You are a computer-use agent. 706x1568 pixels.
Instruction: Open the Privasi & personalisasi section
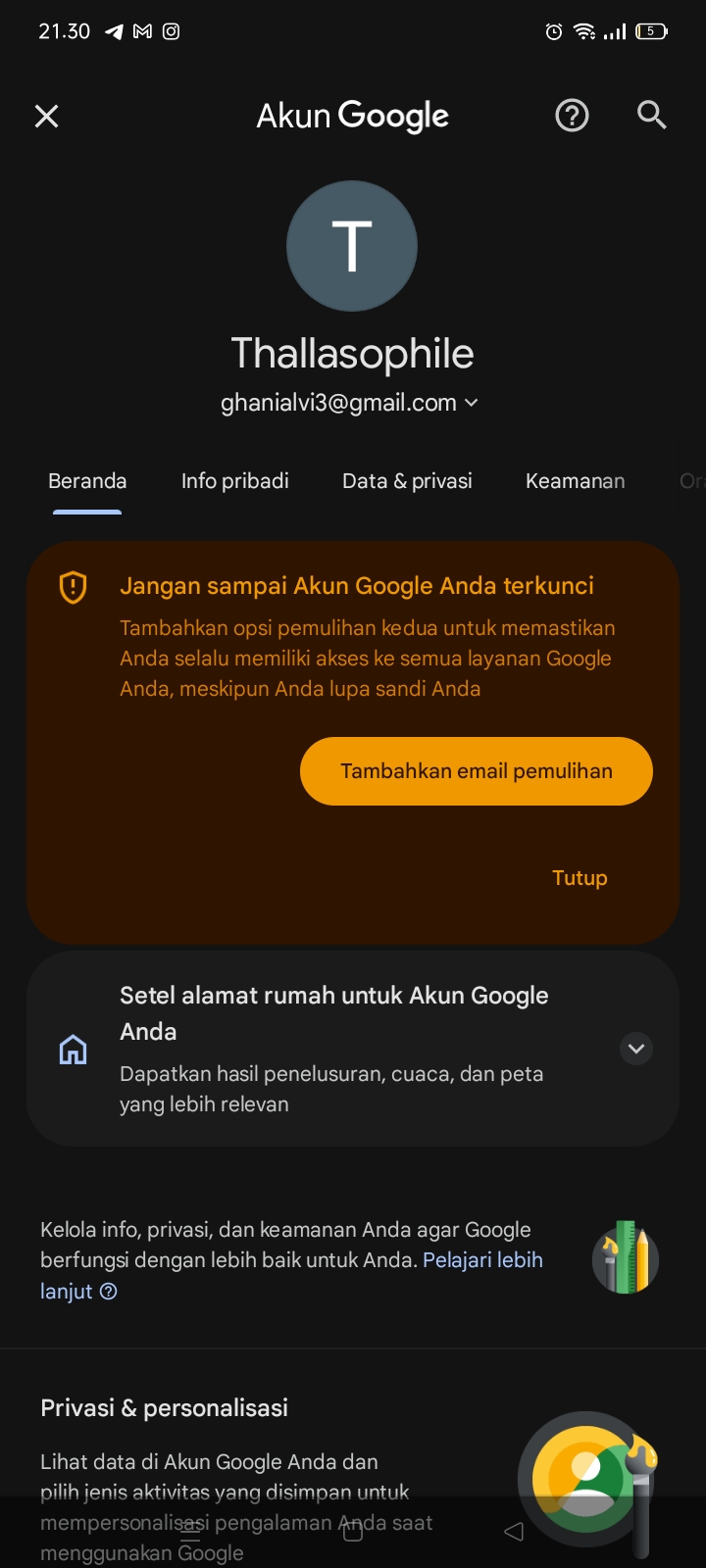click(164, 1408)
